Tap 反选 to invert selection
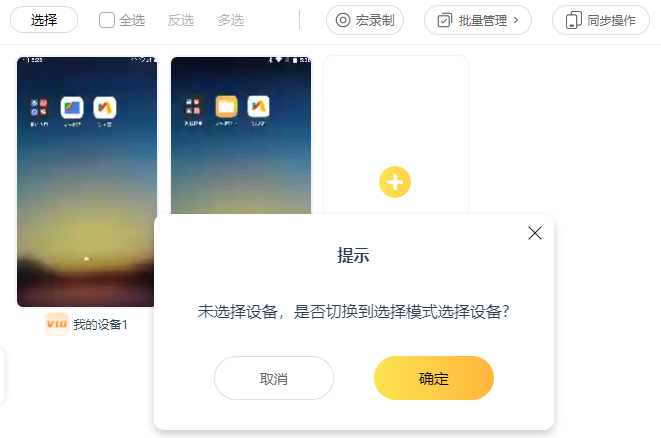 [x=180, y=20]
